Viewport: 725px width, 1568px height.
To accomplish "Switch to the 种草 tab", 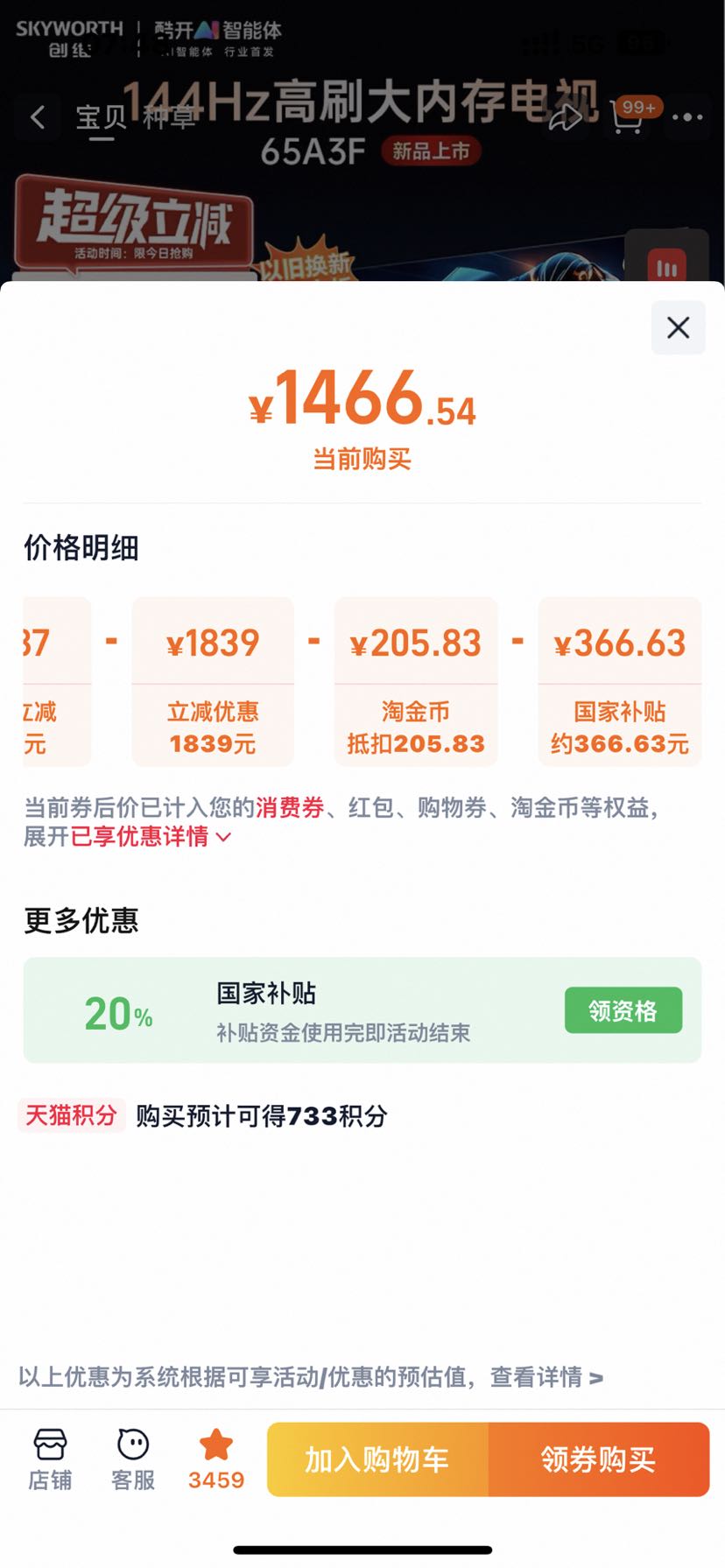I will pos(168,117).
